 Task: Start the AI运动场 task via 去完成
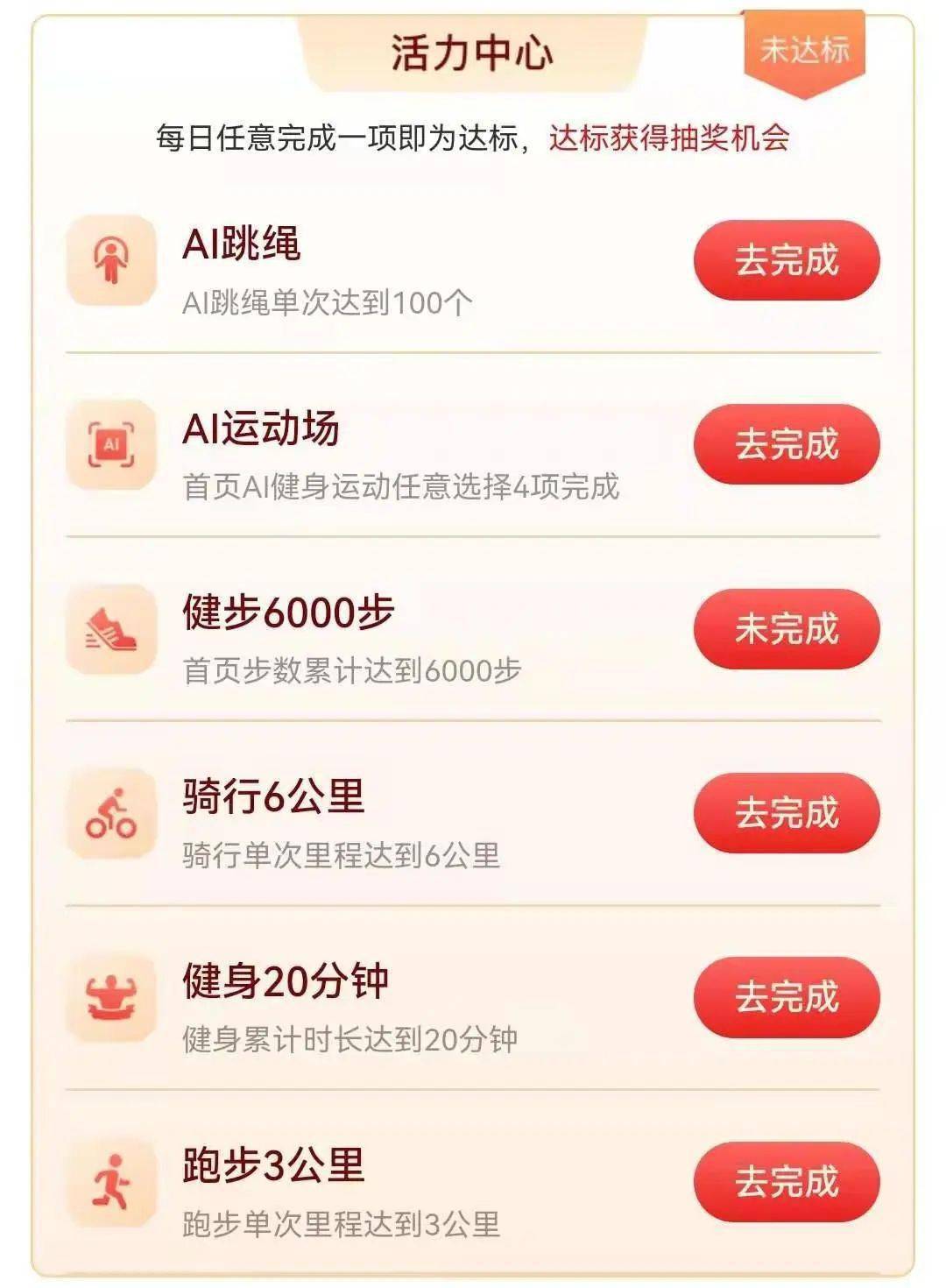coord(786,444)
